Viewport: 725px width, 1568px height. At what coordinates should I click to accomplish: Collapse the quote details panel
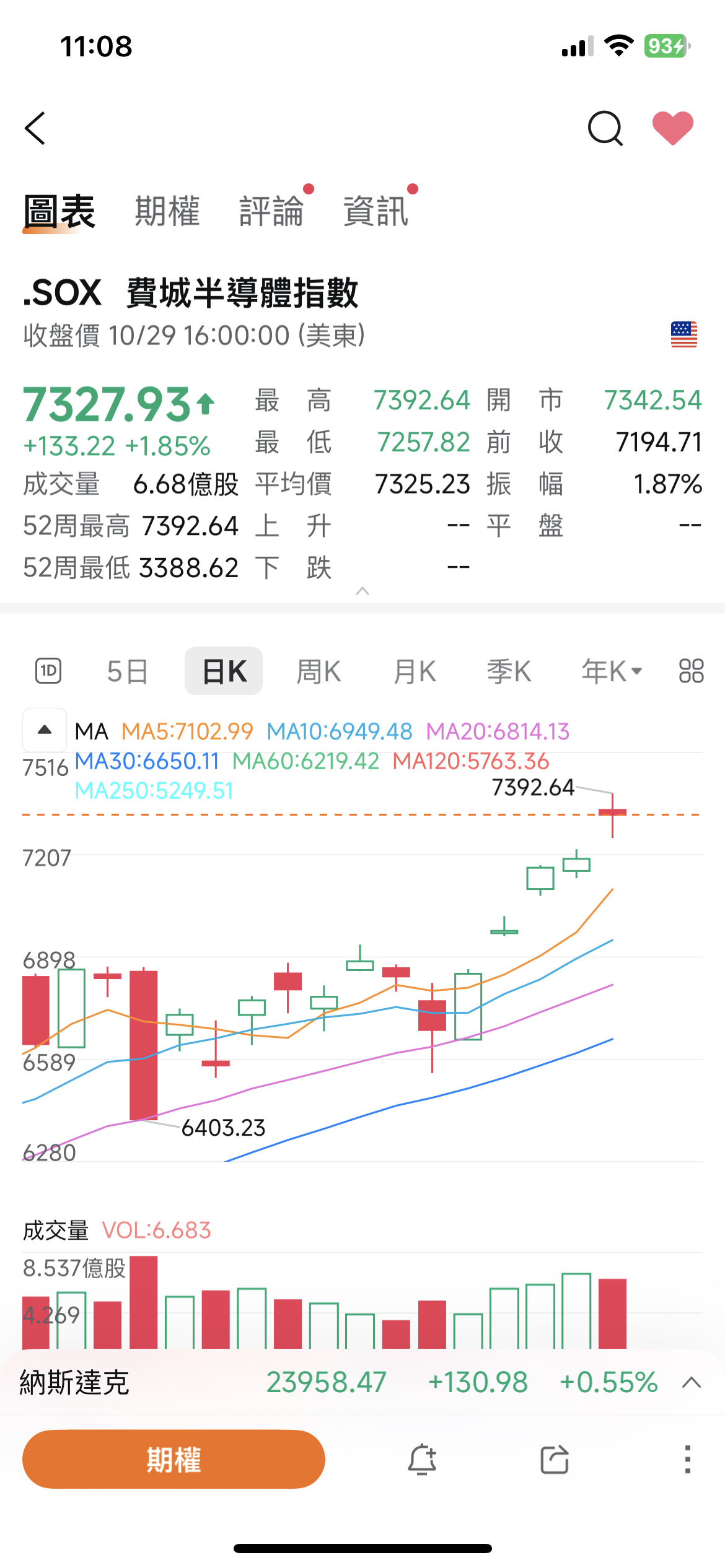coord(362,591)
